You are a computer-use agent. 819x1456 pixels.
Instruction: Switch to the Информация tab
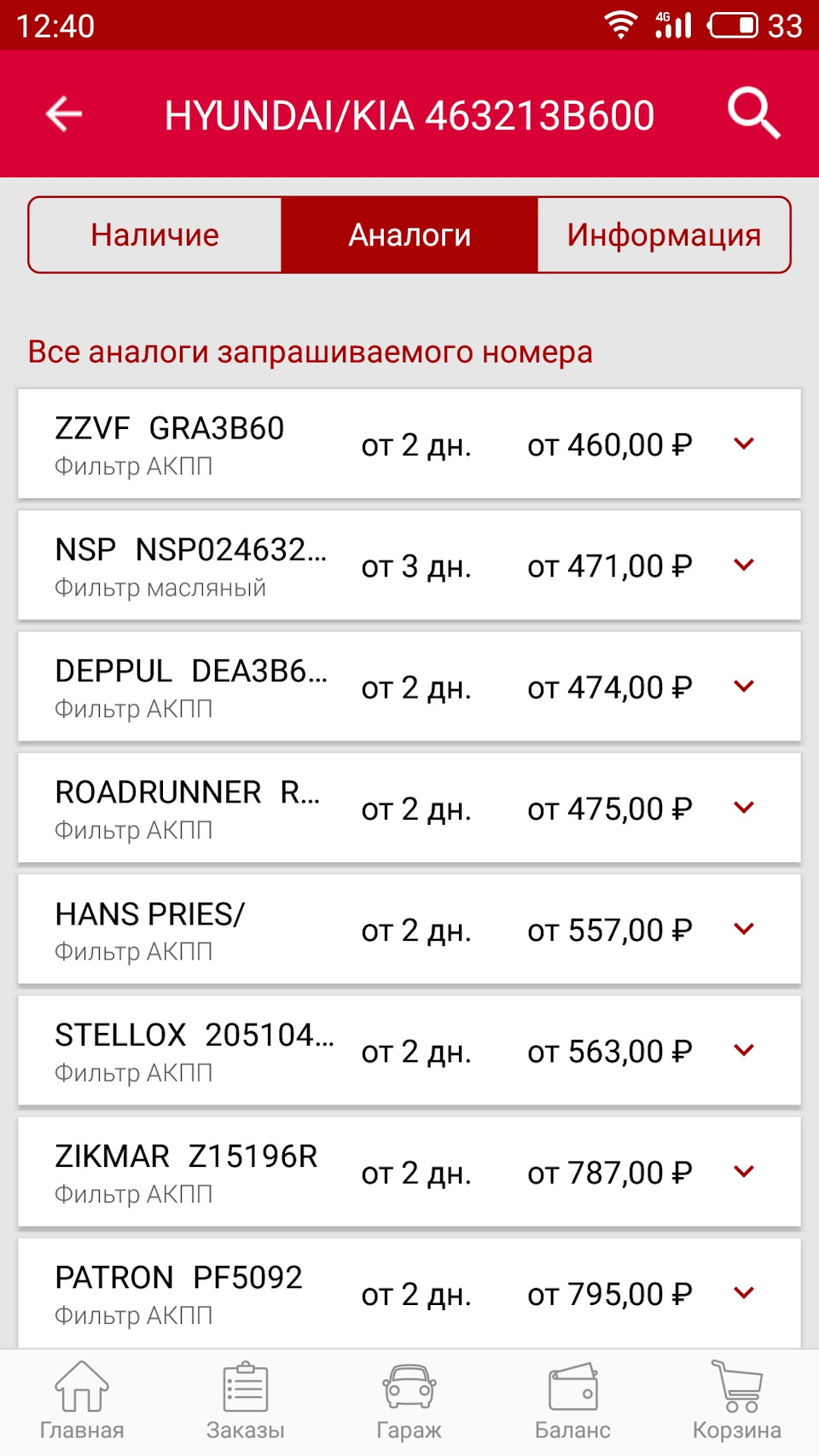pyautogui.click(x=665, y=234)
